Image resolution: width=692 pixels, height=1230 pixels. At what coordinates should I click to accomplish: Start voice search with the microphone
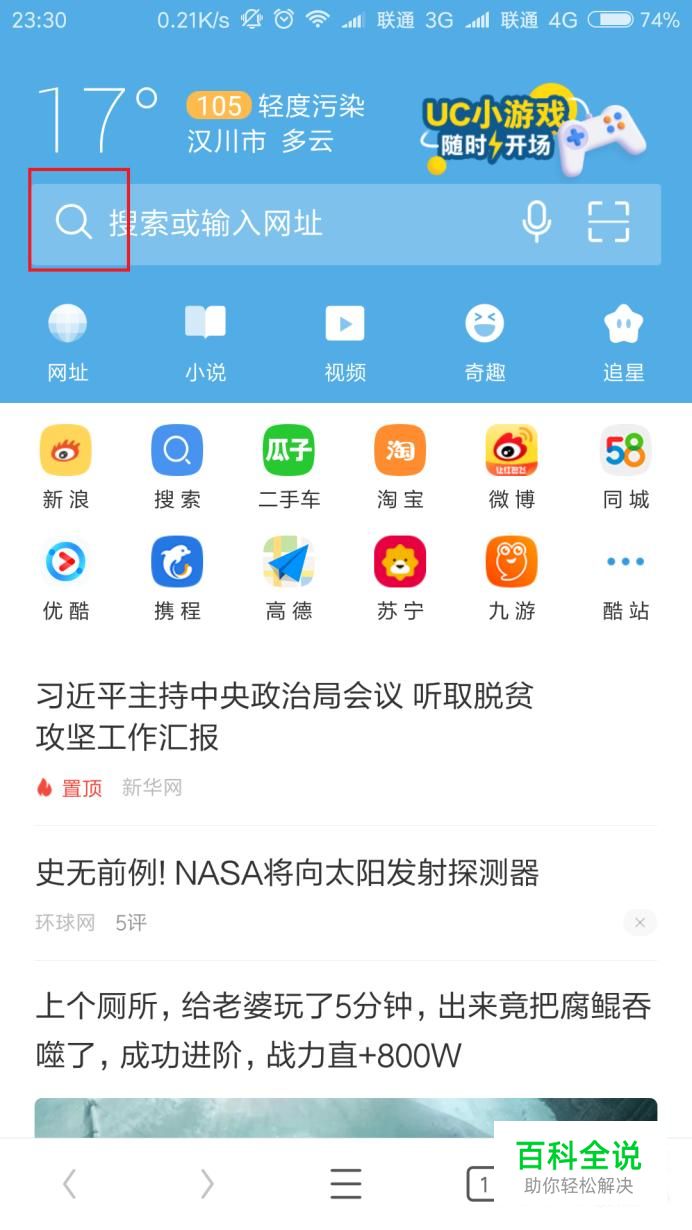coord(537,222)
